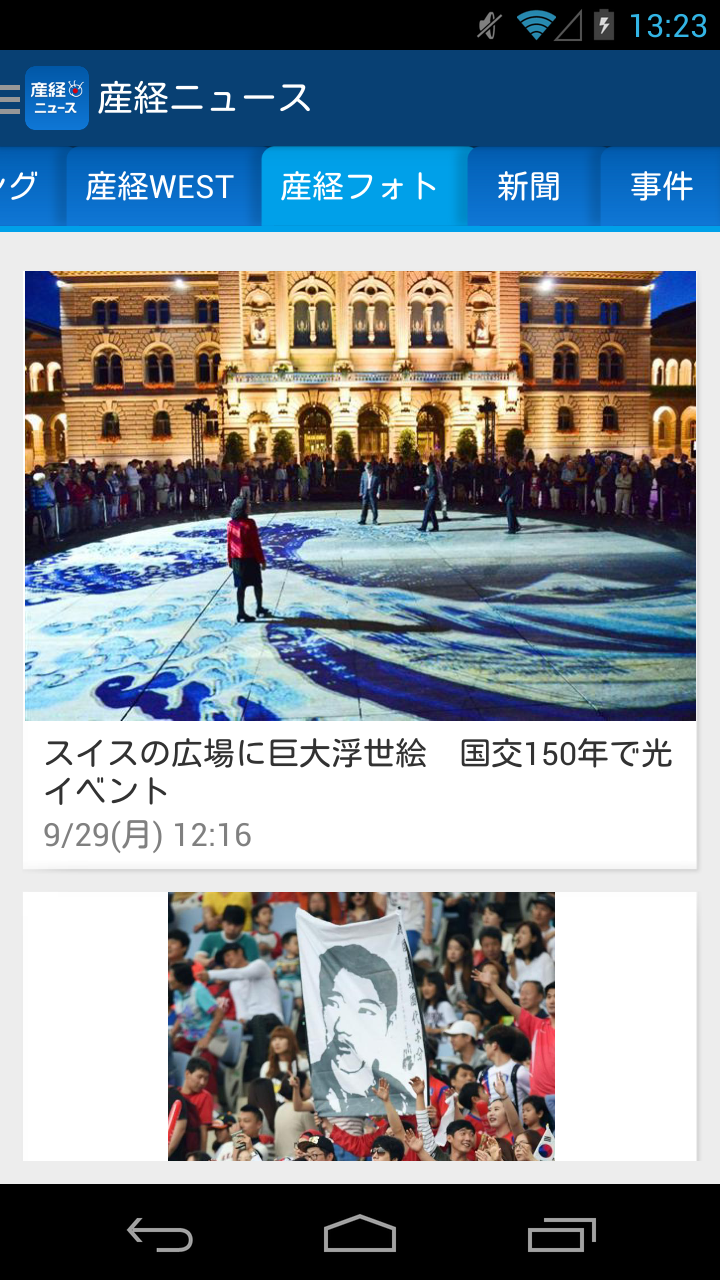720x1280 pixels.
Task: Switch to the 産経WEST tab
Action: (x=160, y=187)
